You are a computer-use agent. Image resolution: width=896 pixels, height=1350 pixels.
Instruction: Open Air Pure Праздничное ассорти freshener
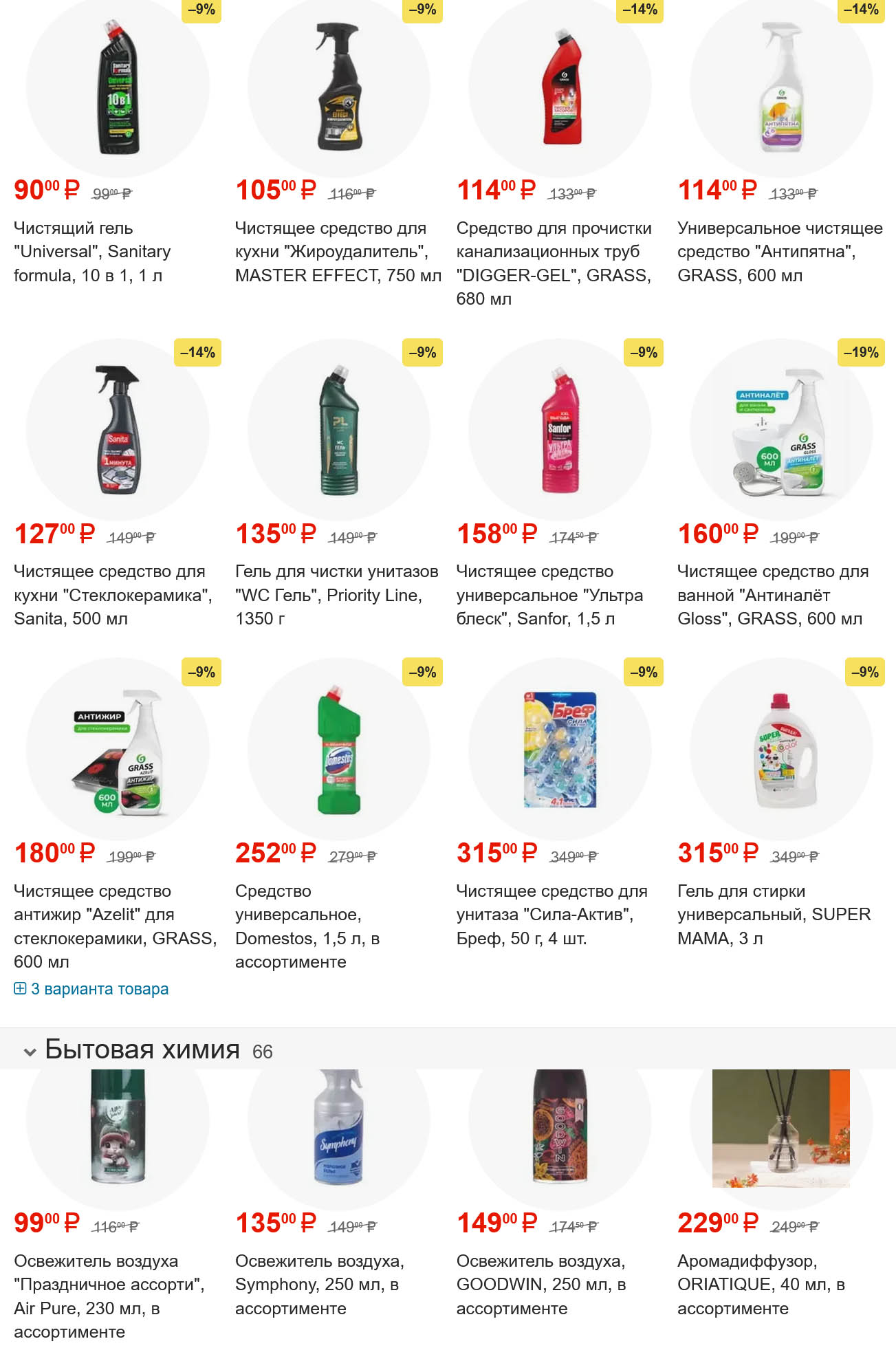[x=109, y=1296]
